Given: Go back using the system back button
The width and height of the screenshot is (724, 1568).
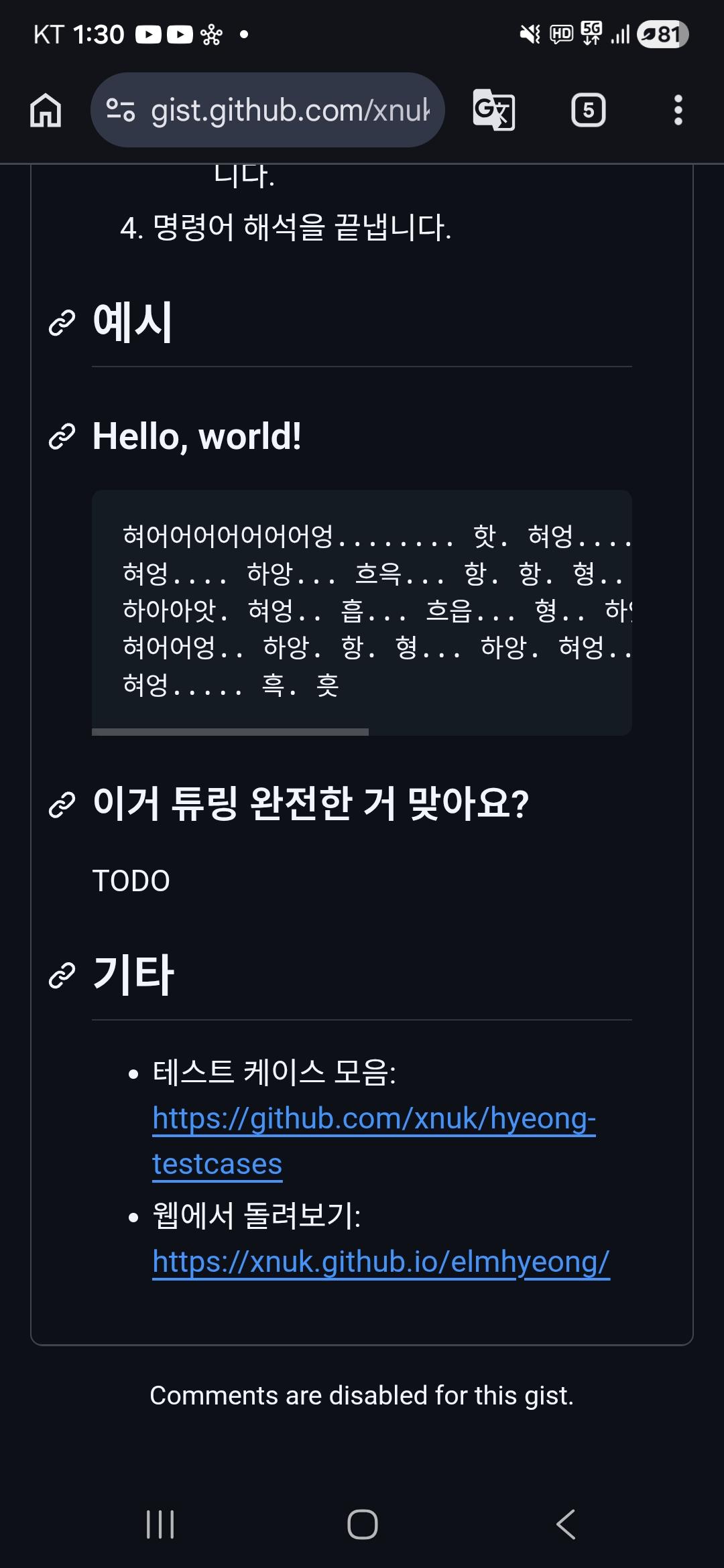Looking at the screenshot, I should click(566, 1524).
